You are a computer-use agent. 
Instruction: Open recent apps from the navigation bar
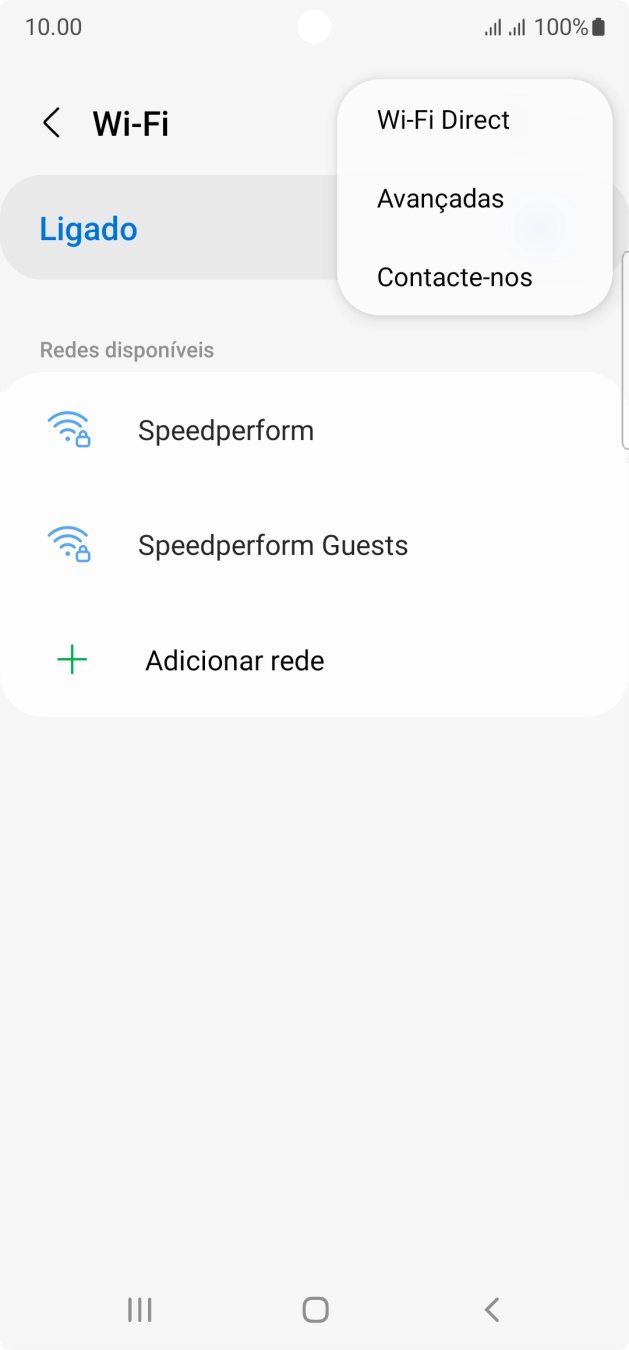point(140,1310)
